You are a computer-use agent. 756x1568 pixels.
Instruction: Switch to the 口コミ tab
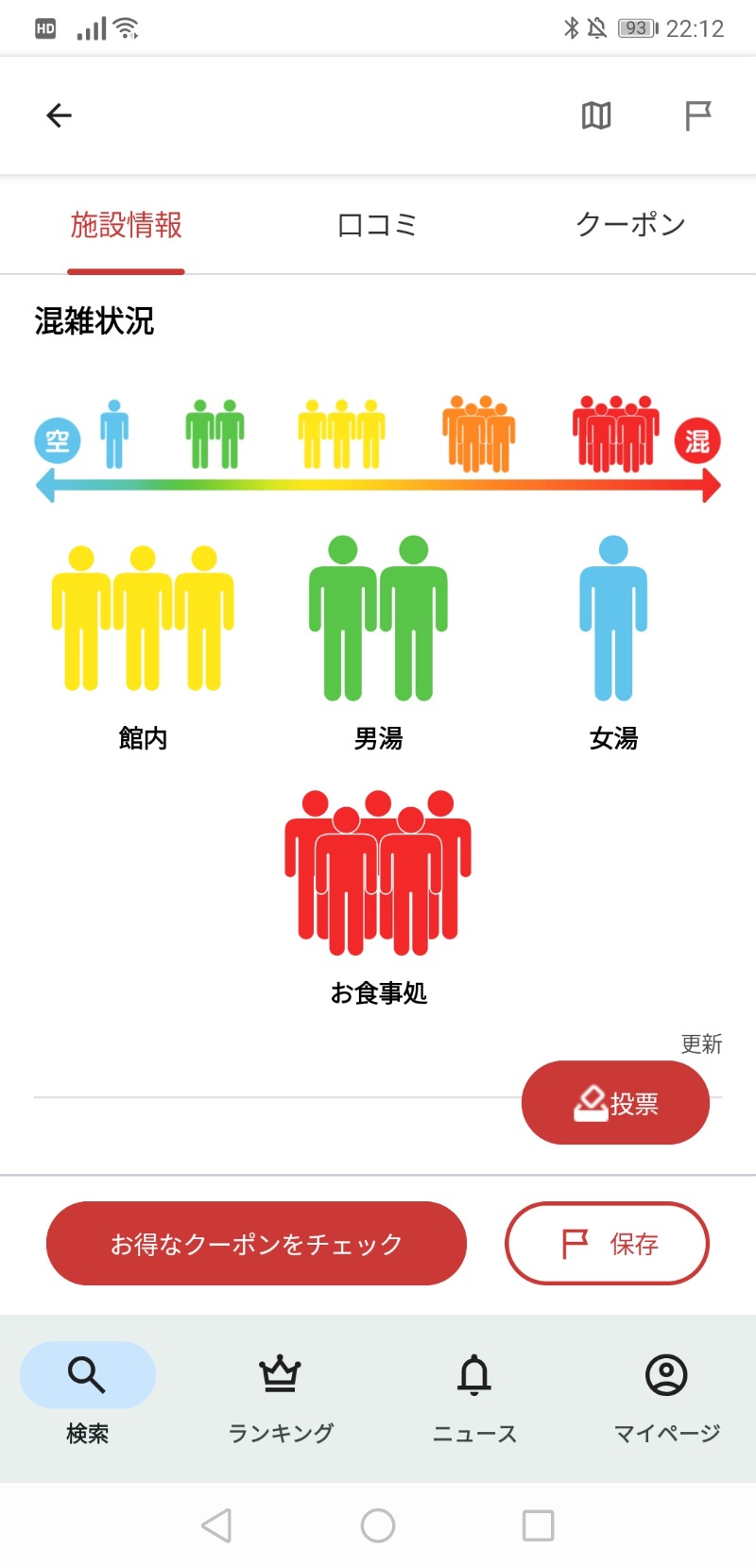(x=377, y=225)
